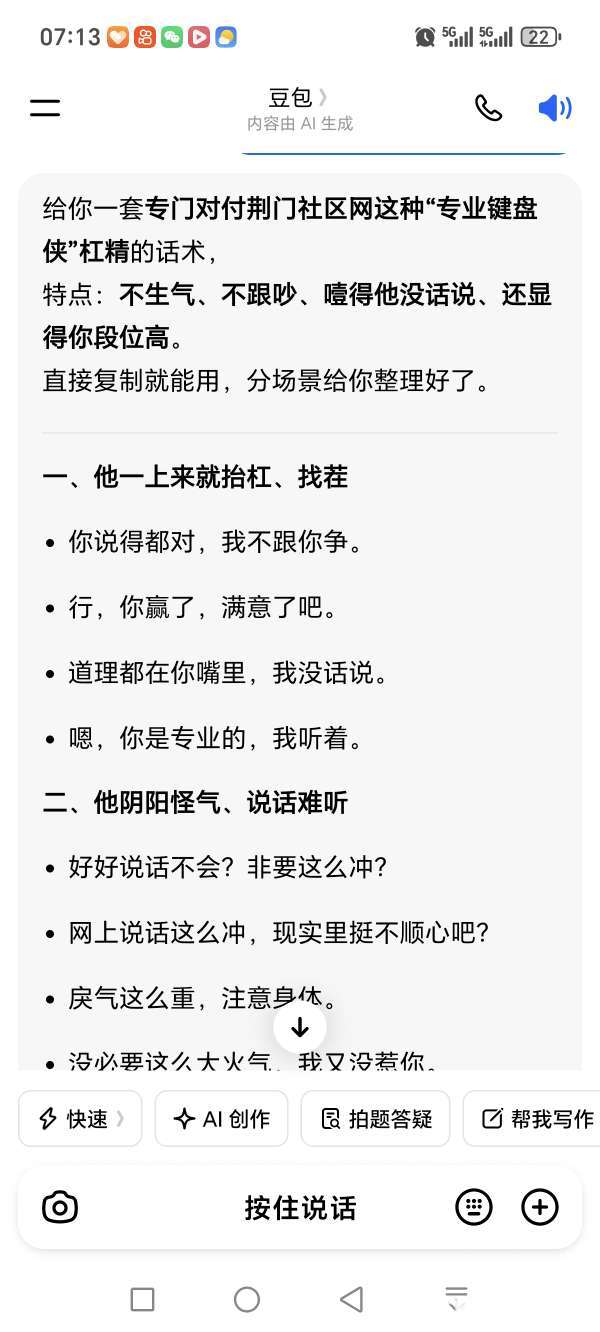Tap the 按住说话 voice input button

[x=300, y=1207]
